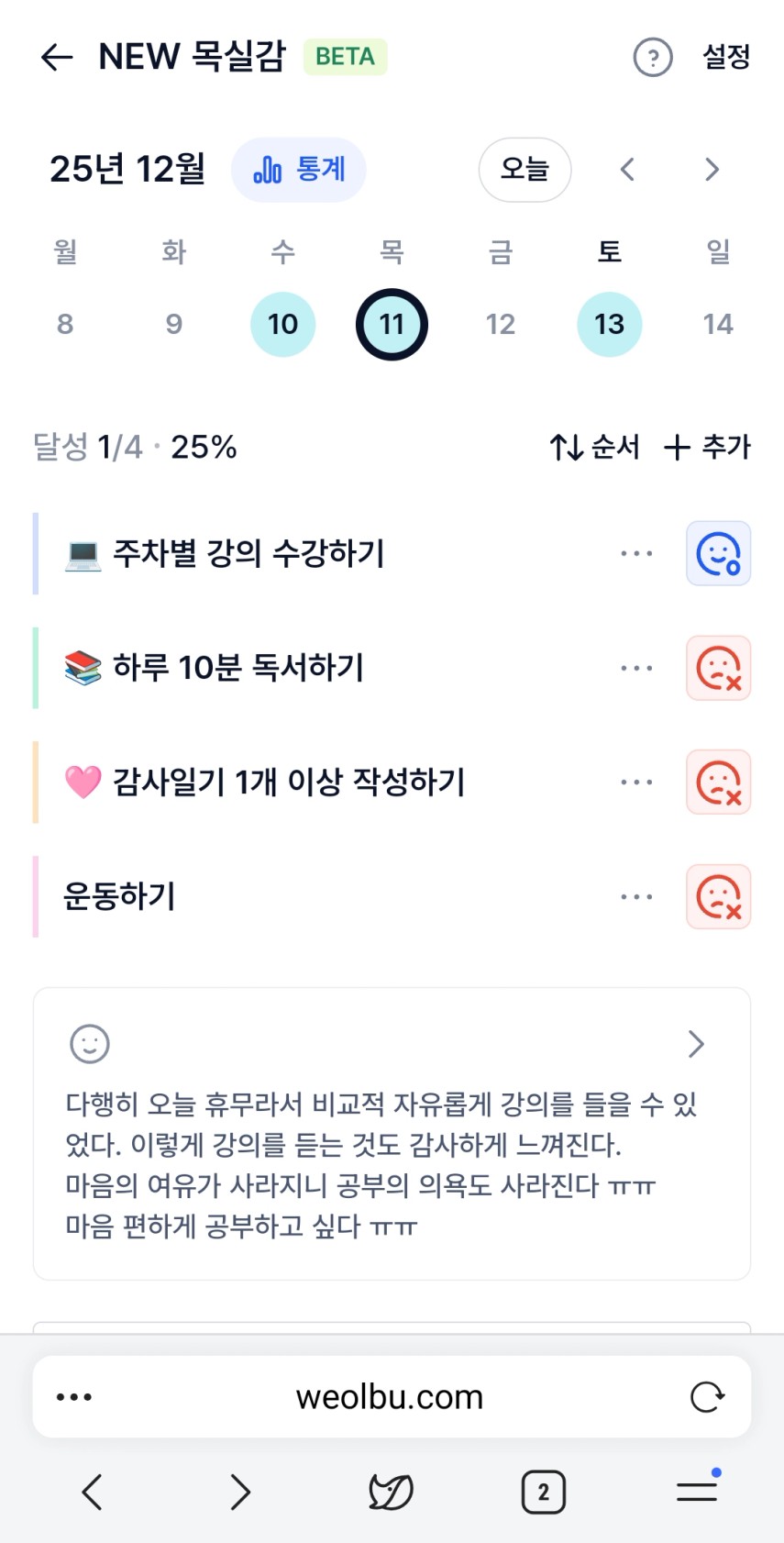Image resolution: width=784 pixels, height=1543 pixels.
Task: Tap the weolbu.com address bar
Action: click(x=390, y=1397)
